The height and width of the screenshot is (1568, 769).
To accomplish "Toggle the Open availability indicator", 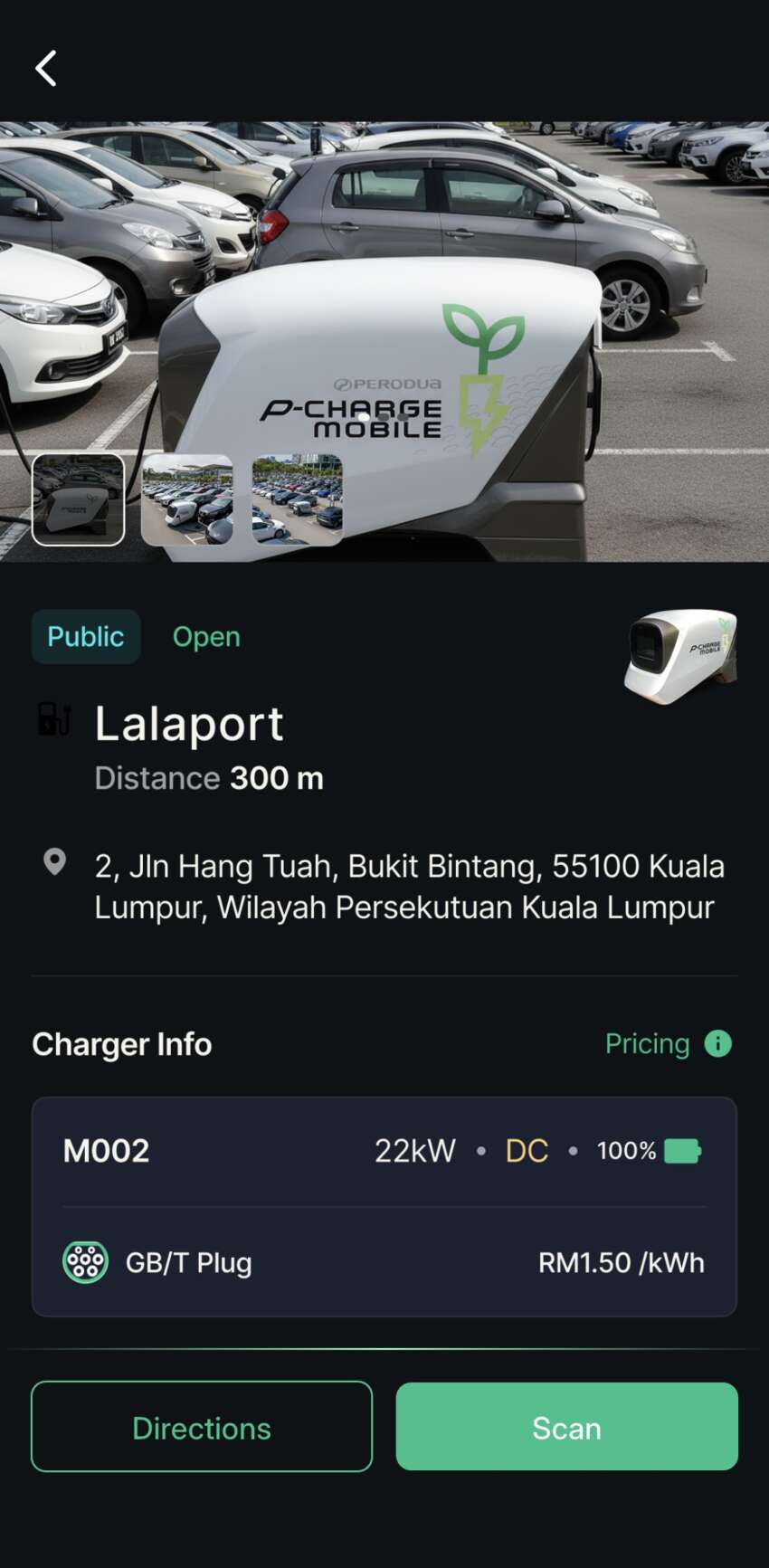I will click(206, 636).
